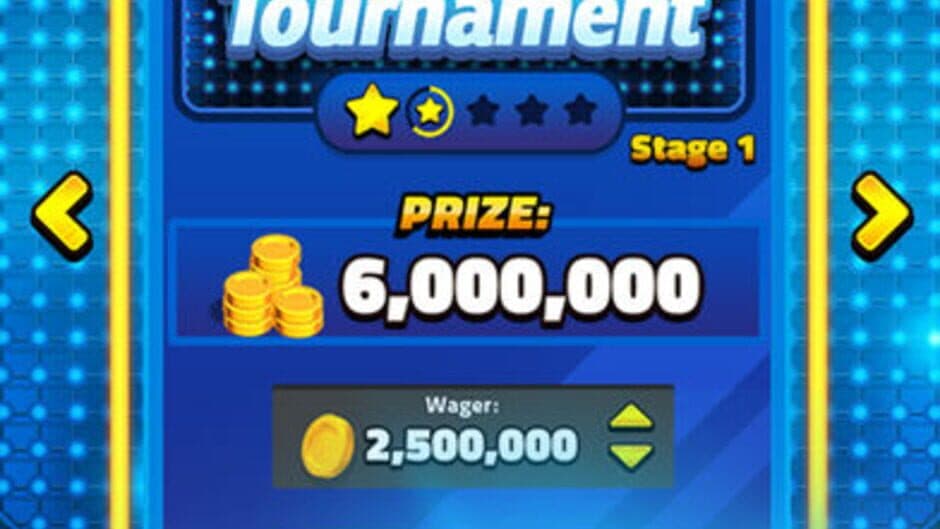Go to the previous tournament with the left arrow
The image size is (940, 529).
(62, 214)
